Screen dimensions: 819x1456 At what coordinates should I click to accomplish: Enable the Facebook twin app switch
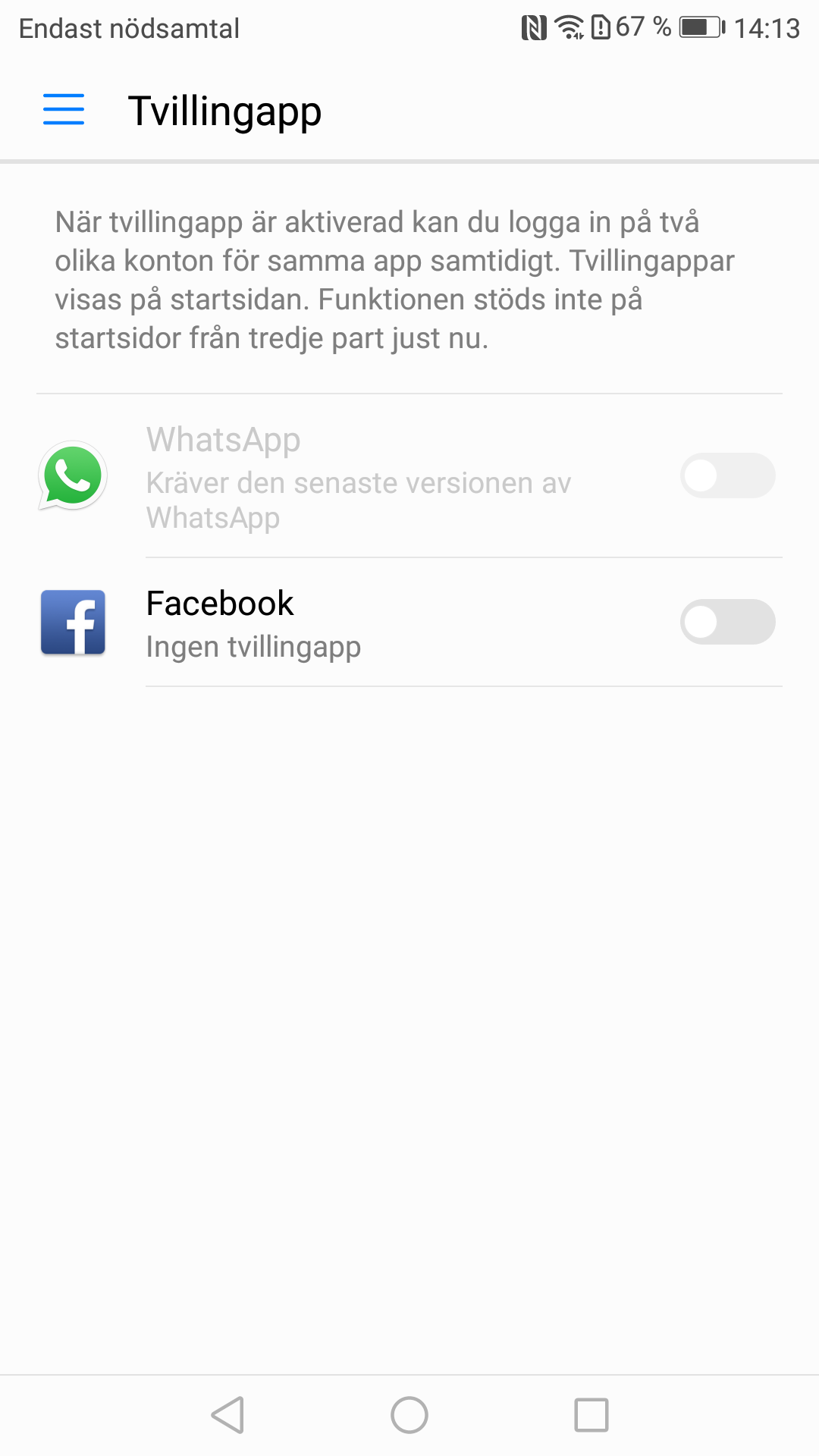(726, 622)
